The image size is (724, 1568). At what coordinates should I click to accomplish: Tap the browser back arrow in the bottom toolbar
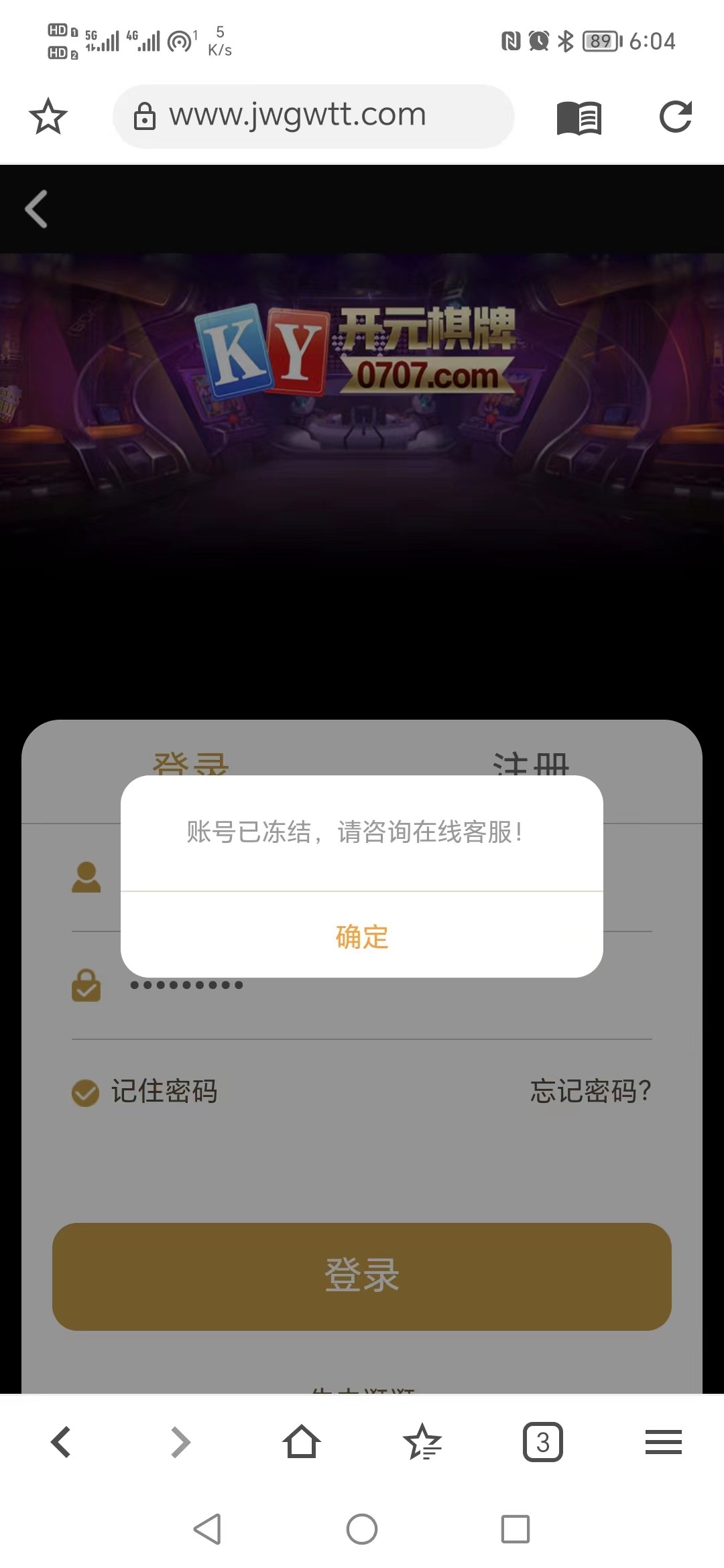(x=61, y=1442)
